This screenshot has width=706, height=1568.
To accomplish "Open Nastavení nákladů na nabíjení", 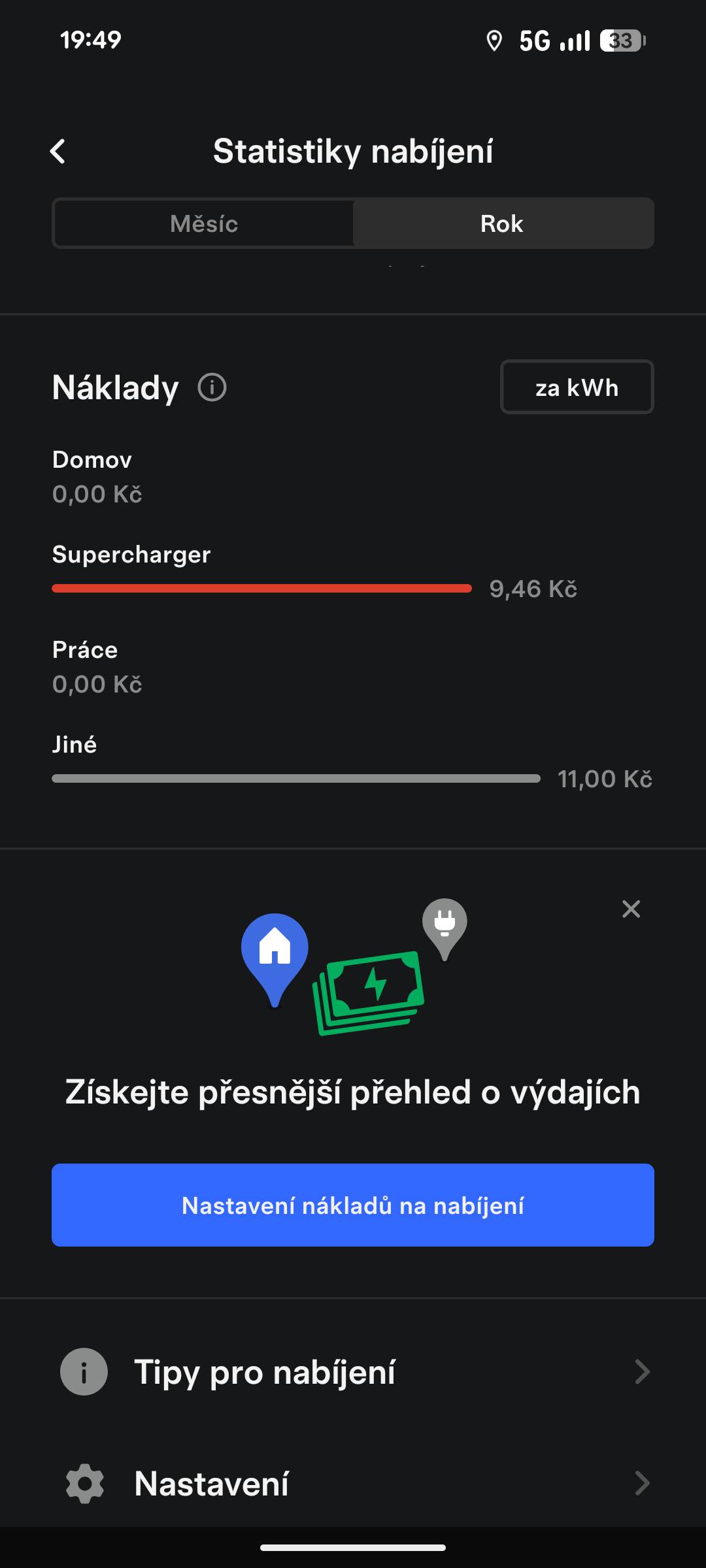I will (x=353, y=1205).
